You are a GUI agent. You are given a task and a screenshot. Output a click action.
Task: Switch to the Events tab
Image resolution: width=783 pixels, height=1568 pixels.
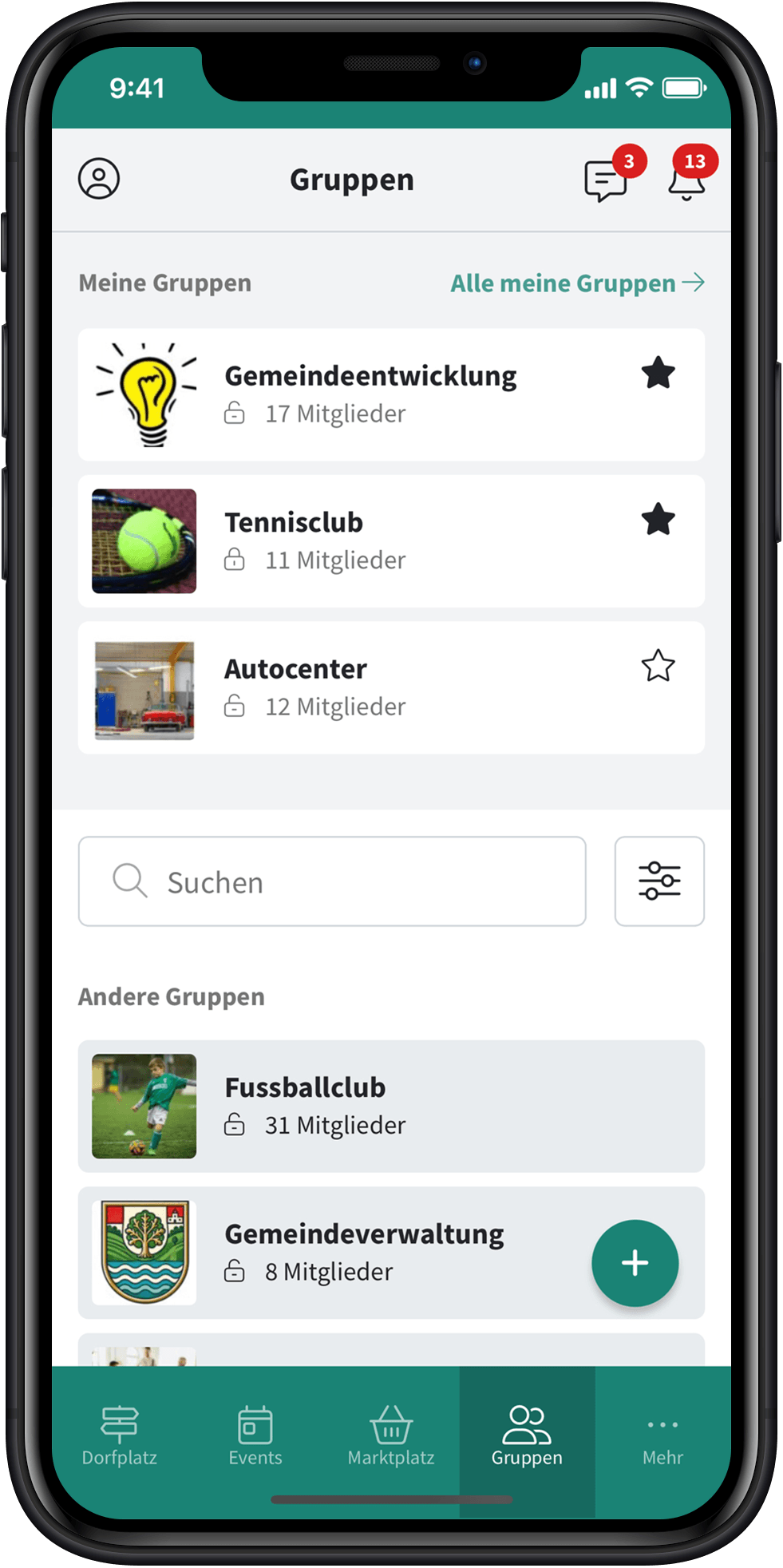(255, 1436)
